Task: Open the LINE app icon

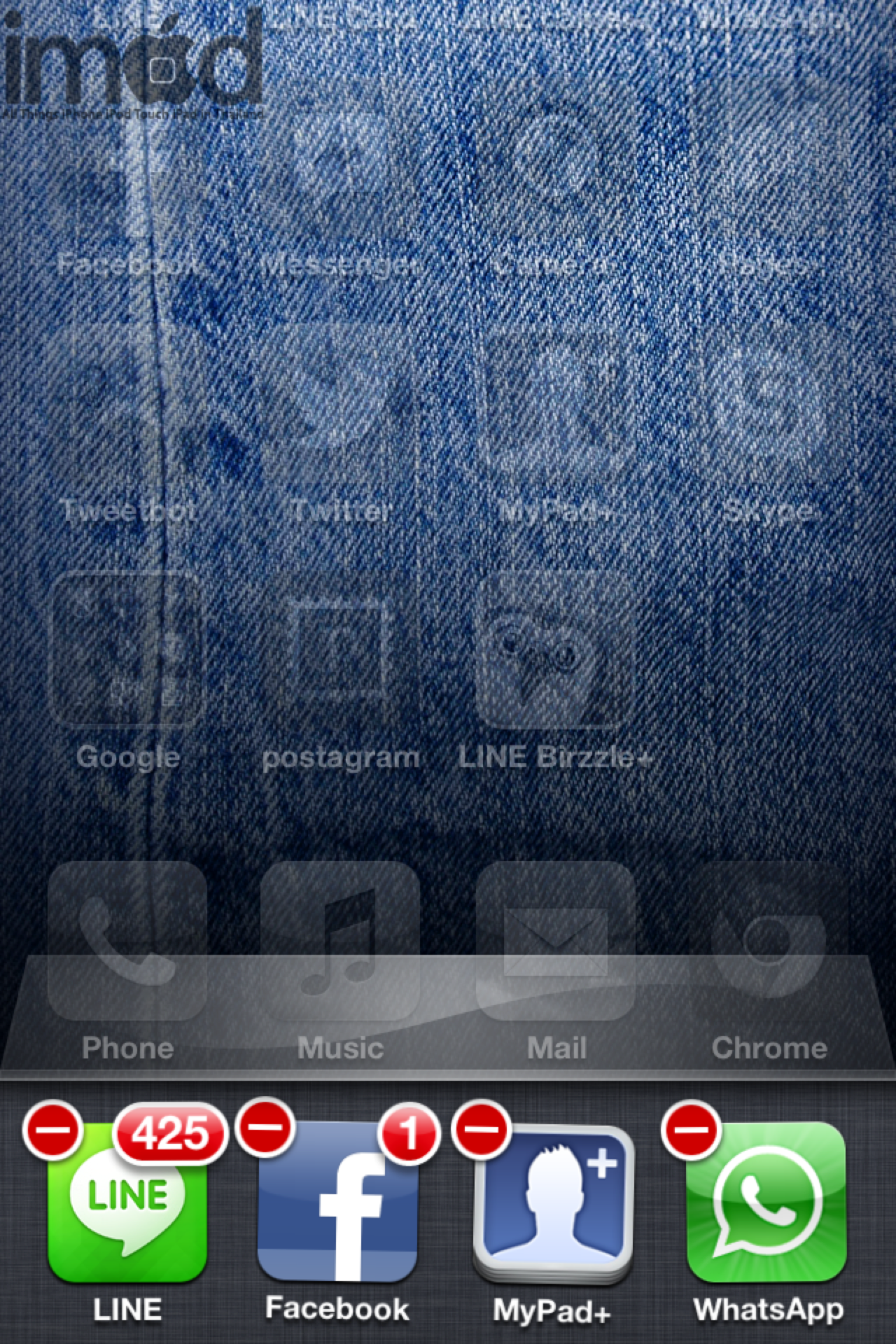Action: tap(127, 1201)
